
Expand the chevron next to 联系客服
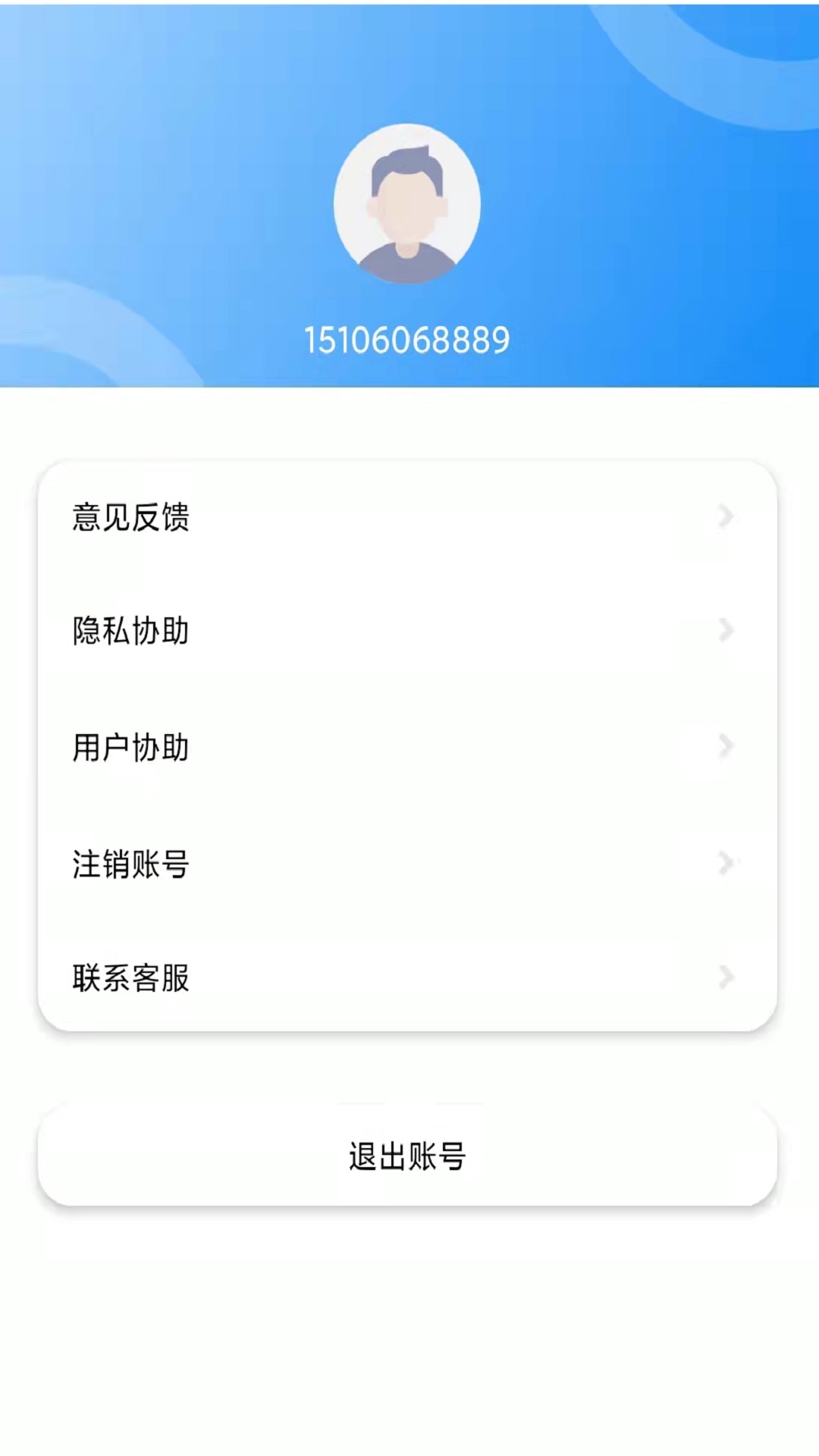point(726,978)
